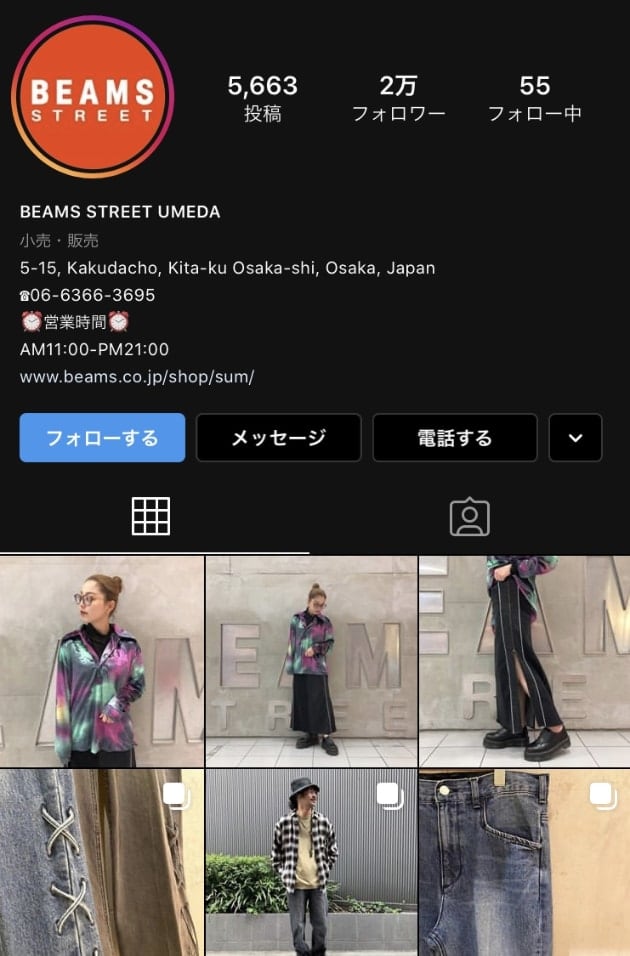The width and height of the screenshot is (630, 956).
Task: Open the フォロー中 following list
Action: 534,99
